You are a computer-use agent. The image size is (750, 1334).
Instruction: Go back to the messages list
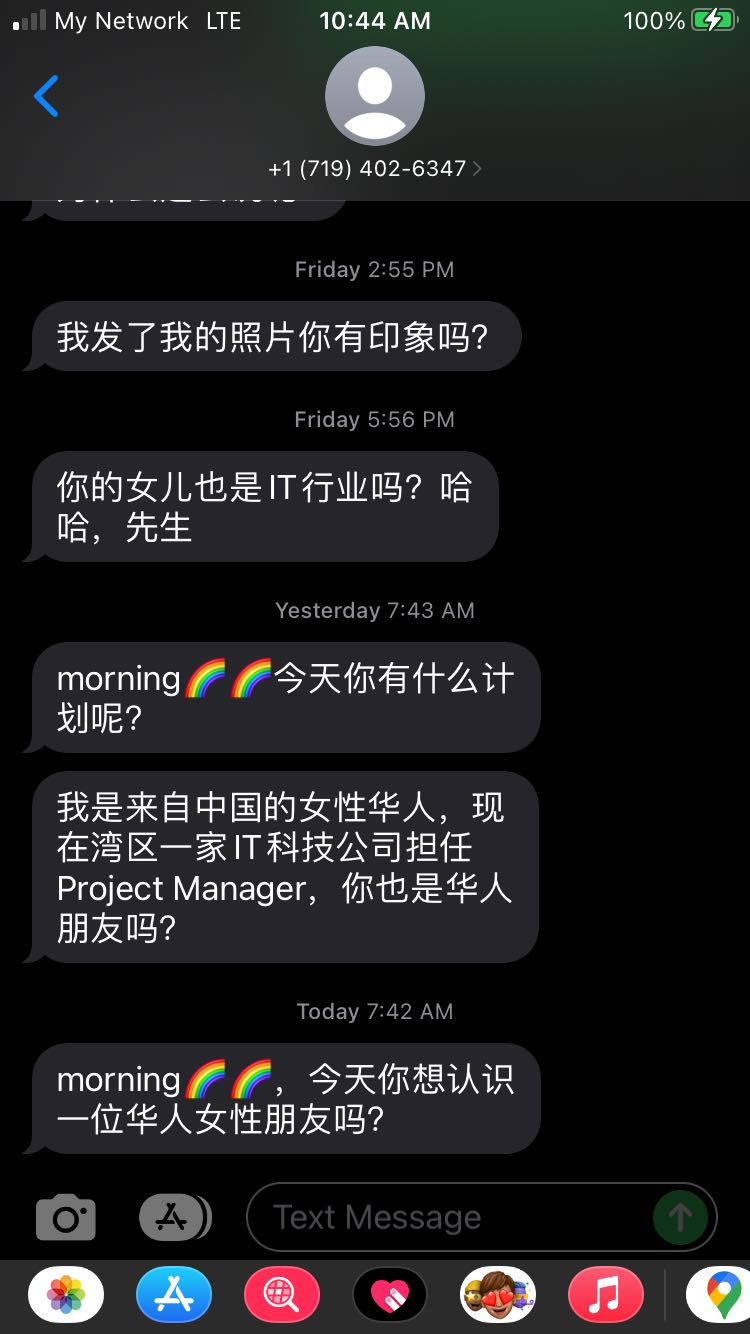(47, 97)
